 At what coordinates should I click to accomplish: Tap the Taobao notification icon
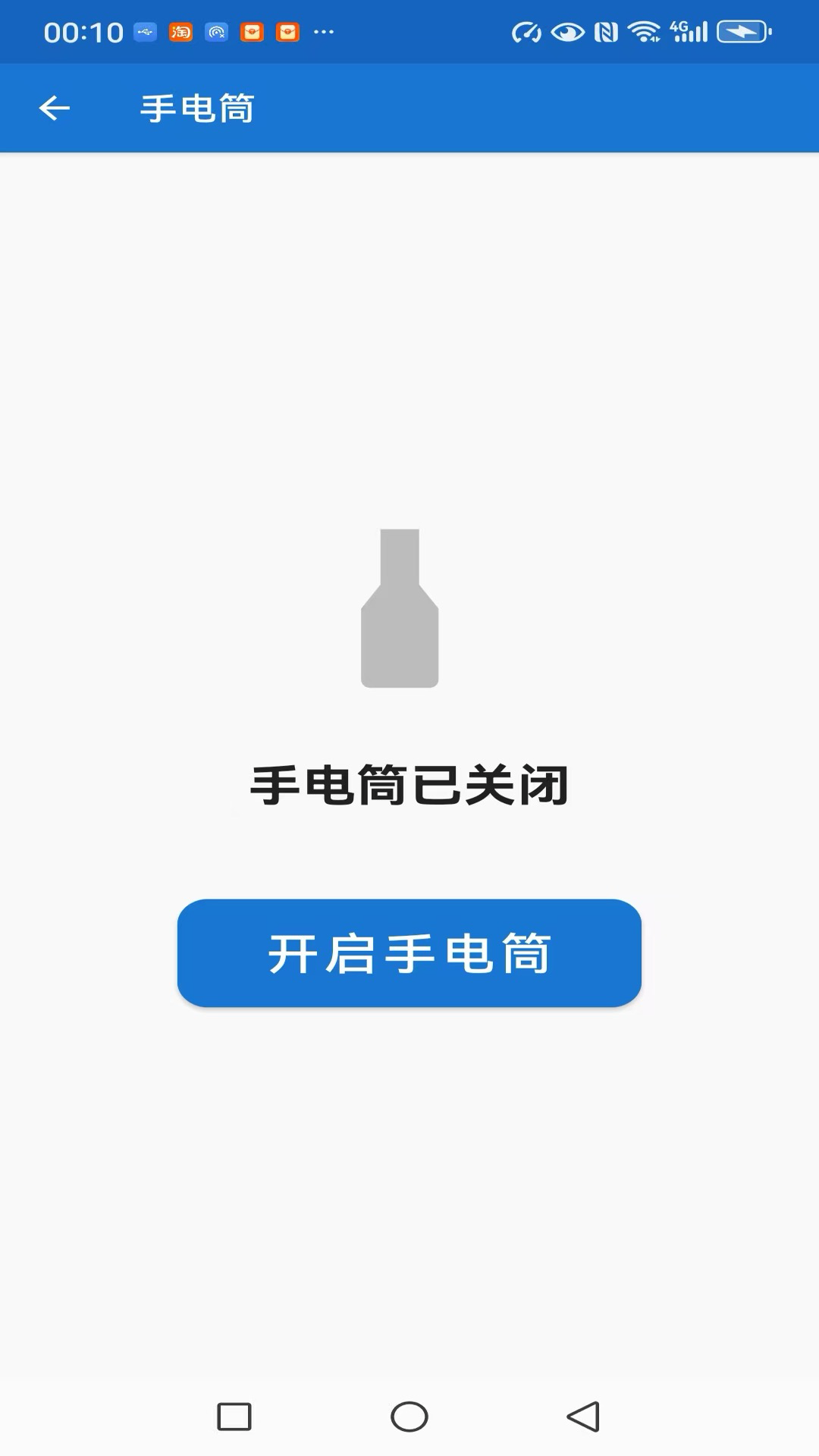coord(180,32)
